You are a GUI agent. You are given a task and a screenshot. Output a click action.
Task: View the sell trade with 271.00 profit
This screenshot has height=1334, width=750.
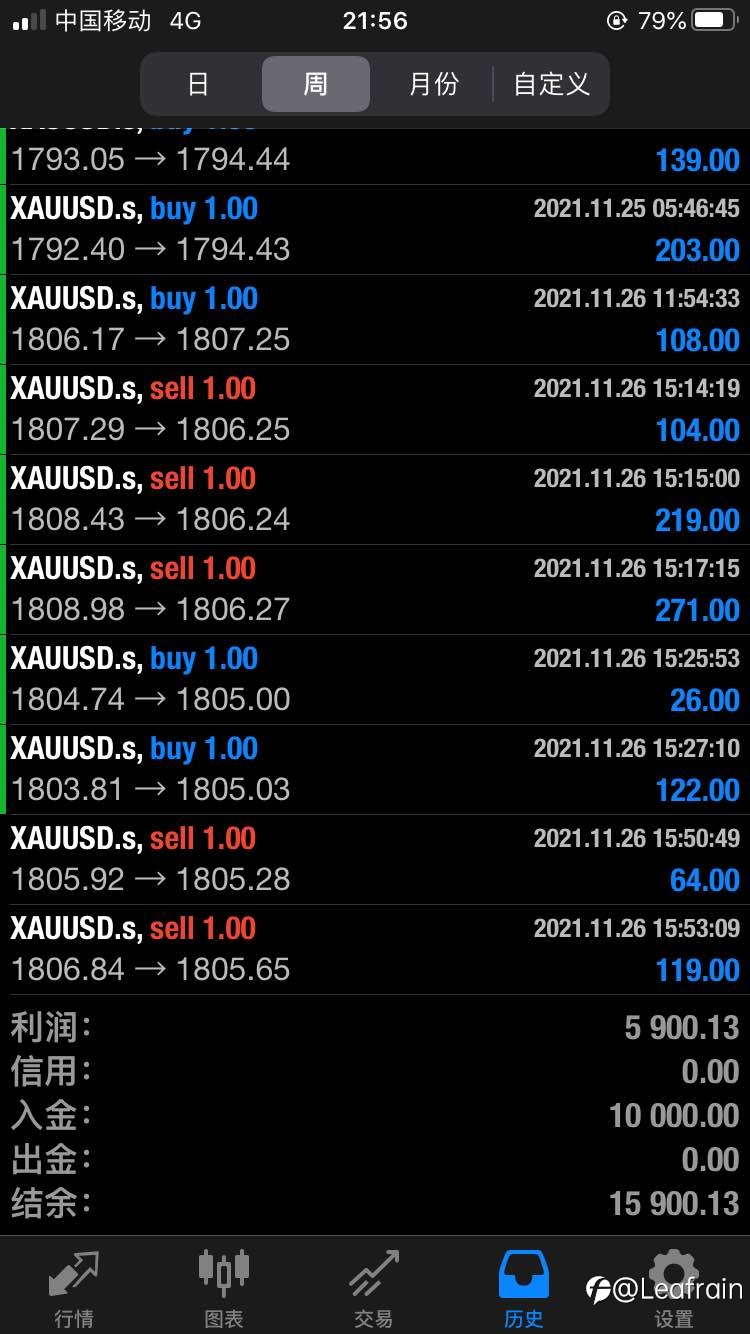point(375,590)
